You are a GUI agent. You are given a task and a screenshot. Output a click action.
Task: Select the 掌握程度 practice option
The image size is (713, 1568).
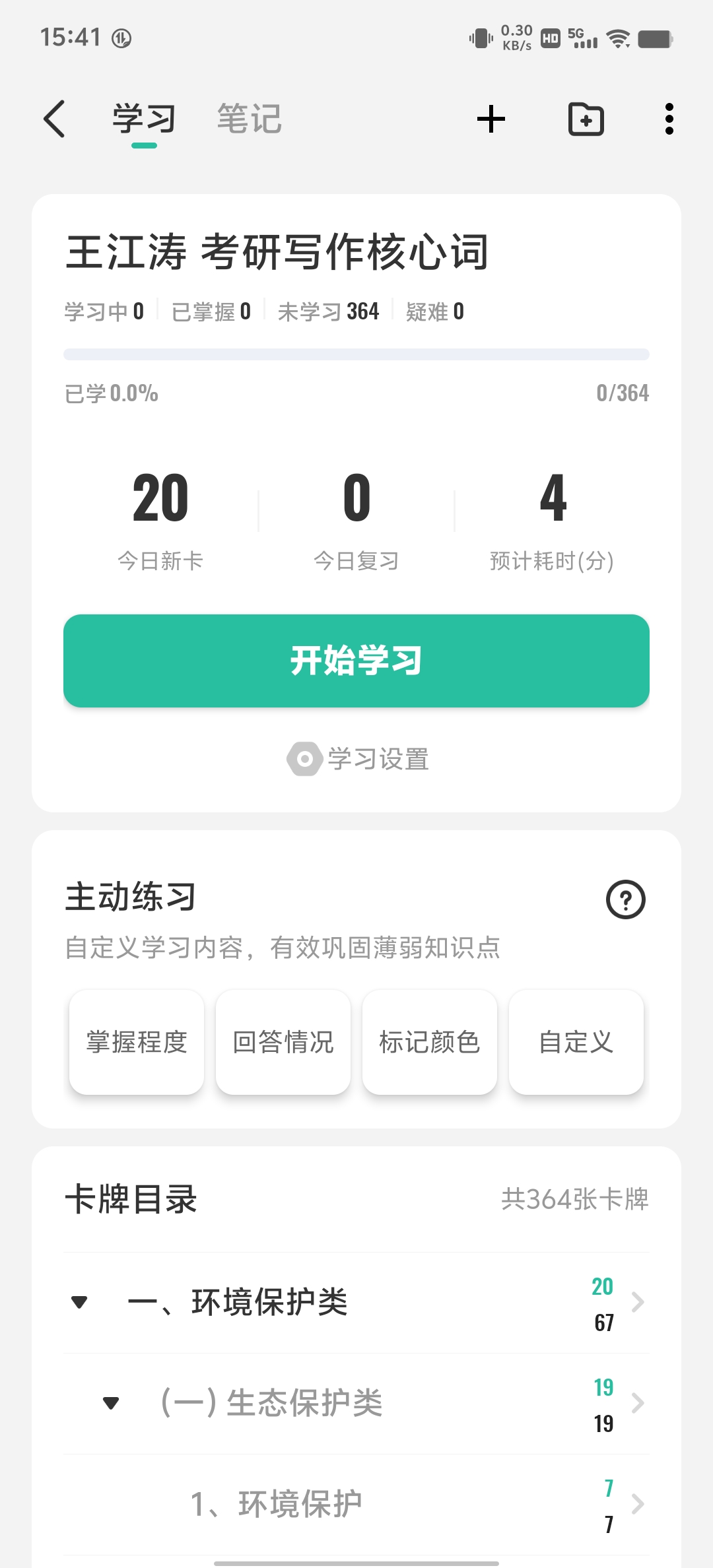(x=137, y=1042)
